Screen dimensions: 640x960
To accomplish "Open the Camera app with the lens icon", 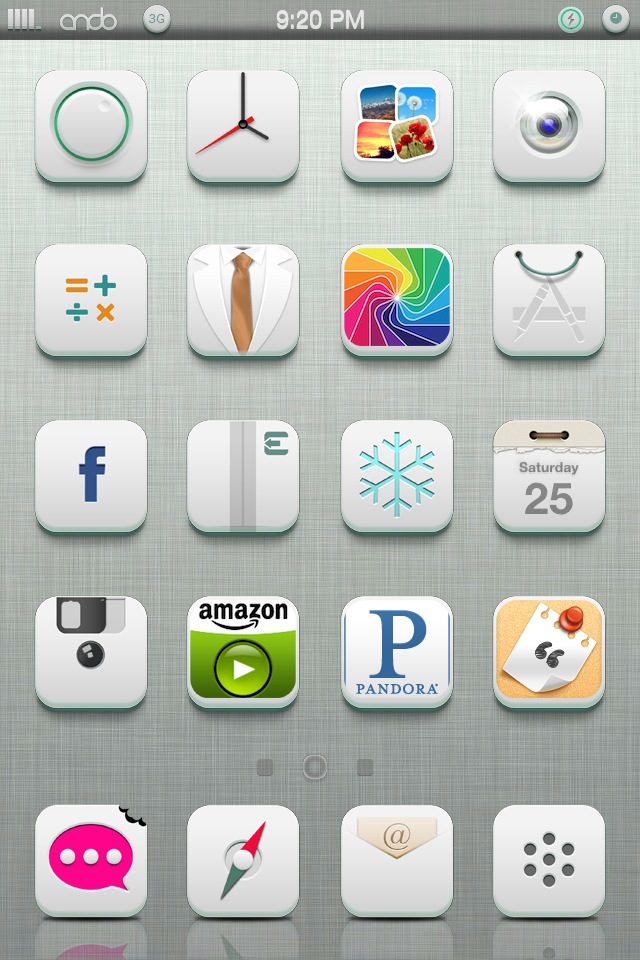I will tap(549, 126).
